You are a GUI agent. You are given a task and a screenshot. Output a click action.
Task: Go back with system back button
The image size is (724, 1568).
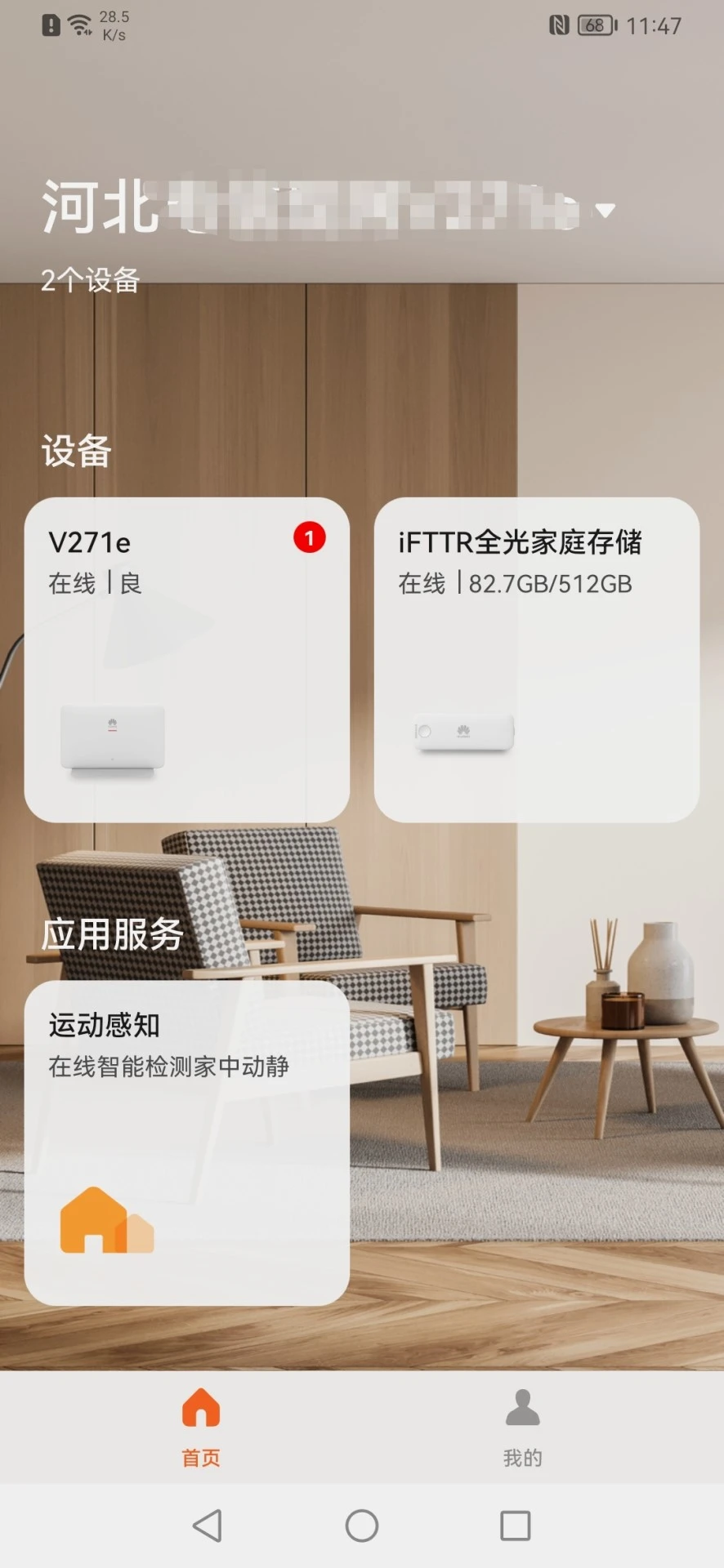pyautogui.click(x=208, y=1525)
